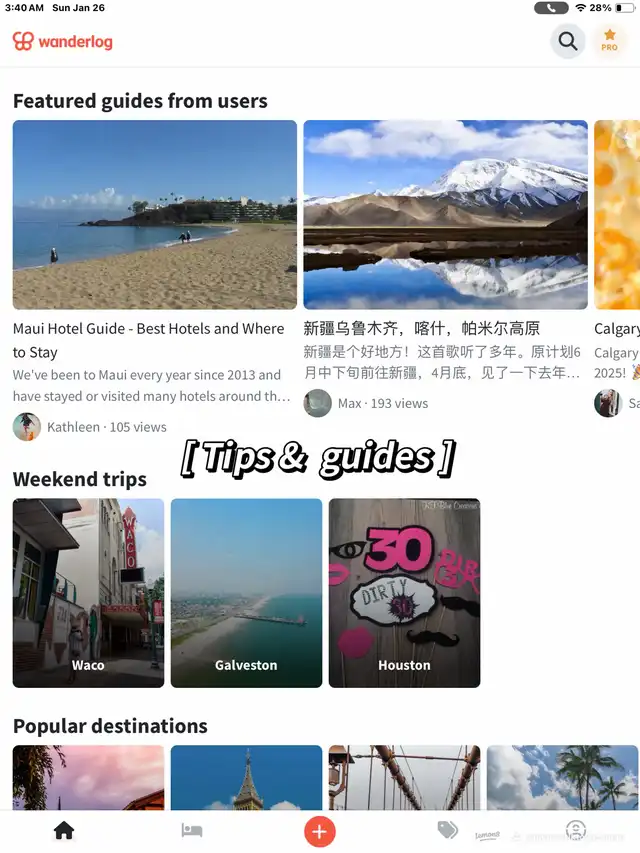Open the search icon
640x853 pixels.
568,41
